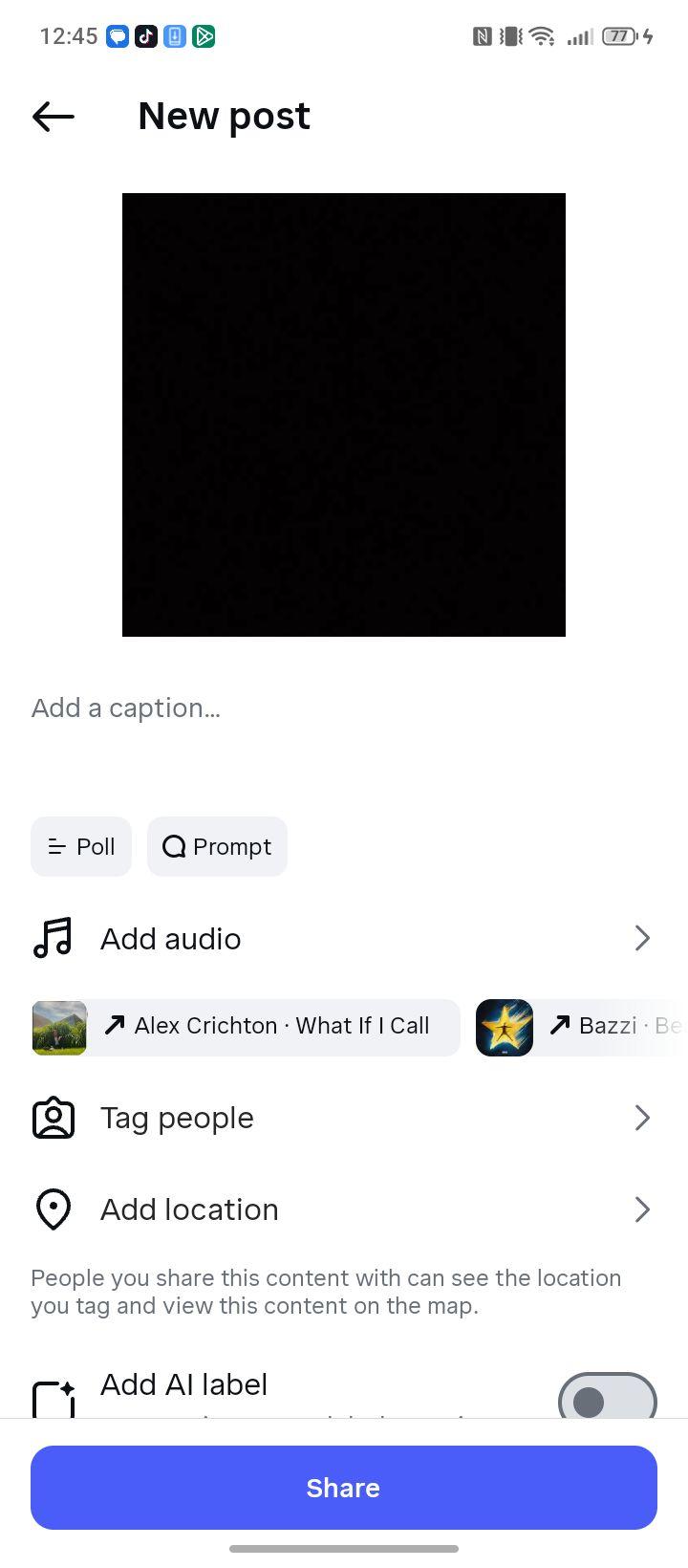
Task: Select the Prompt chip
Action: [x=217, y=846]
